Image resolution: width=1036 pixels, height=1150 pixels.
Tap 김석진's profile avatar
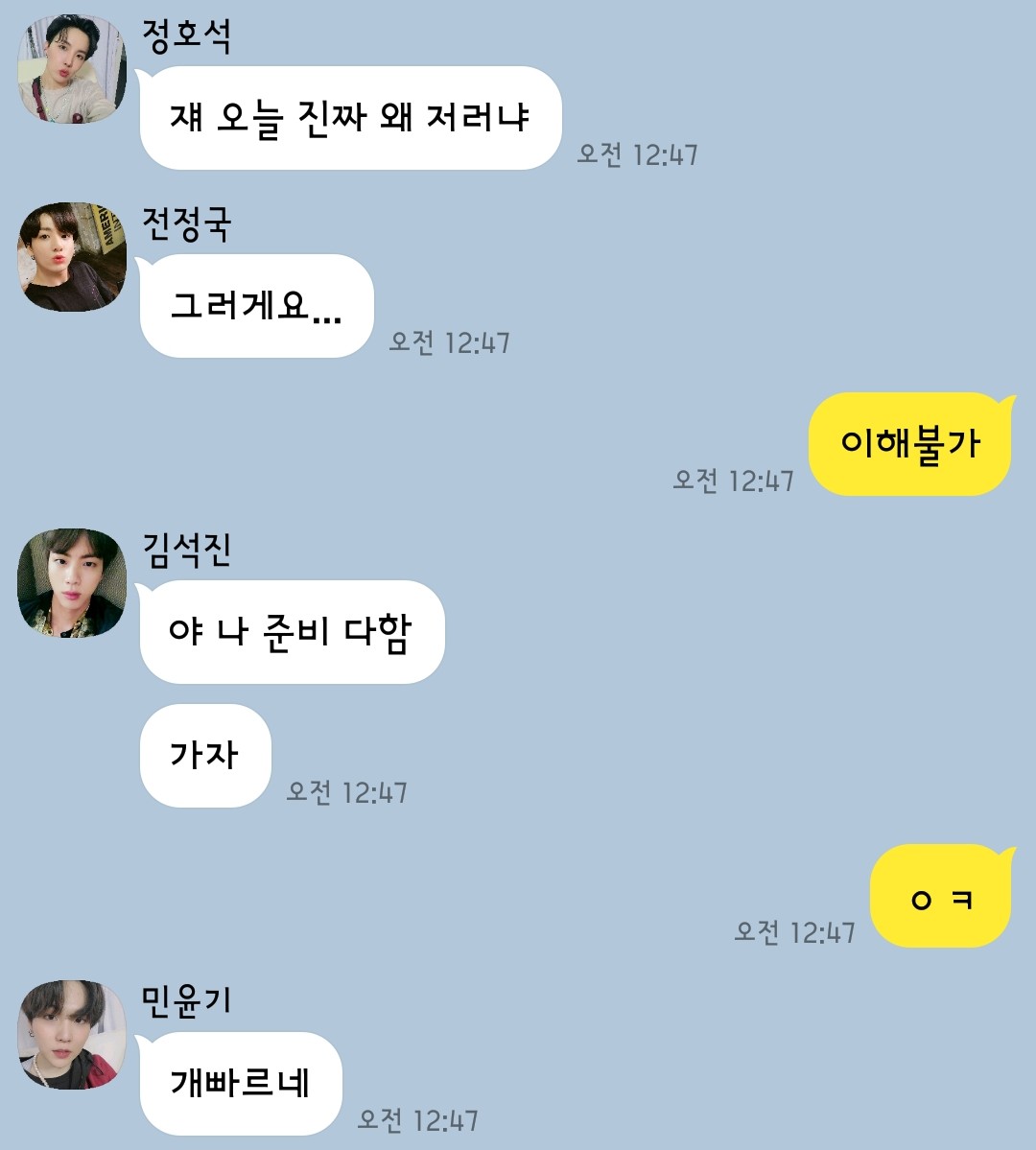click(x=72, y=583)
